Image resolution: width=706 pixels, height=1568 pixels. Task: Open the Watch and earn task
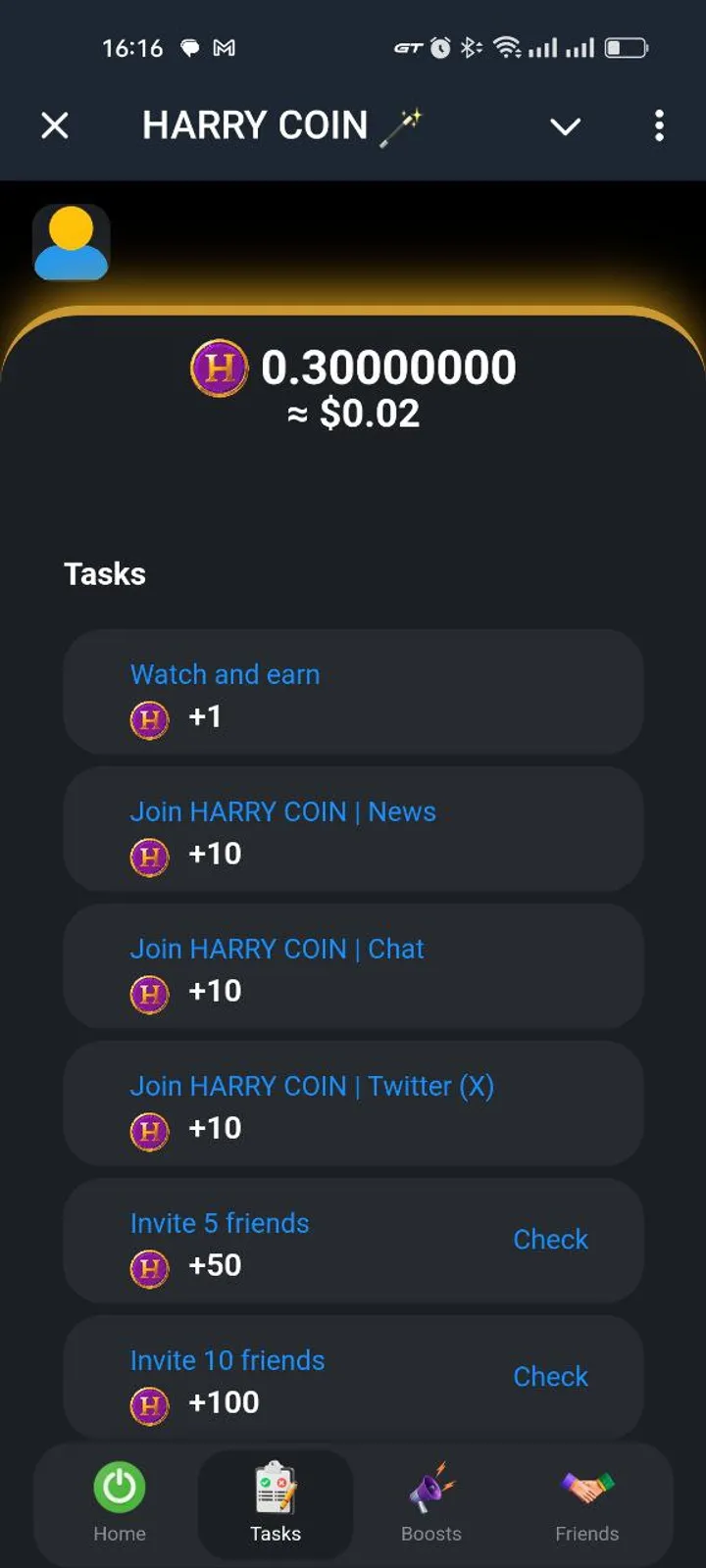point(224,674)
